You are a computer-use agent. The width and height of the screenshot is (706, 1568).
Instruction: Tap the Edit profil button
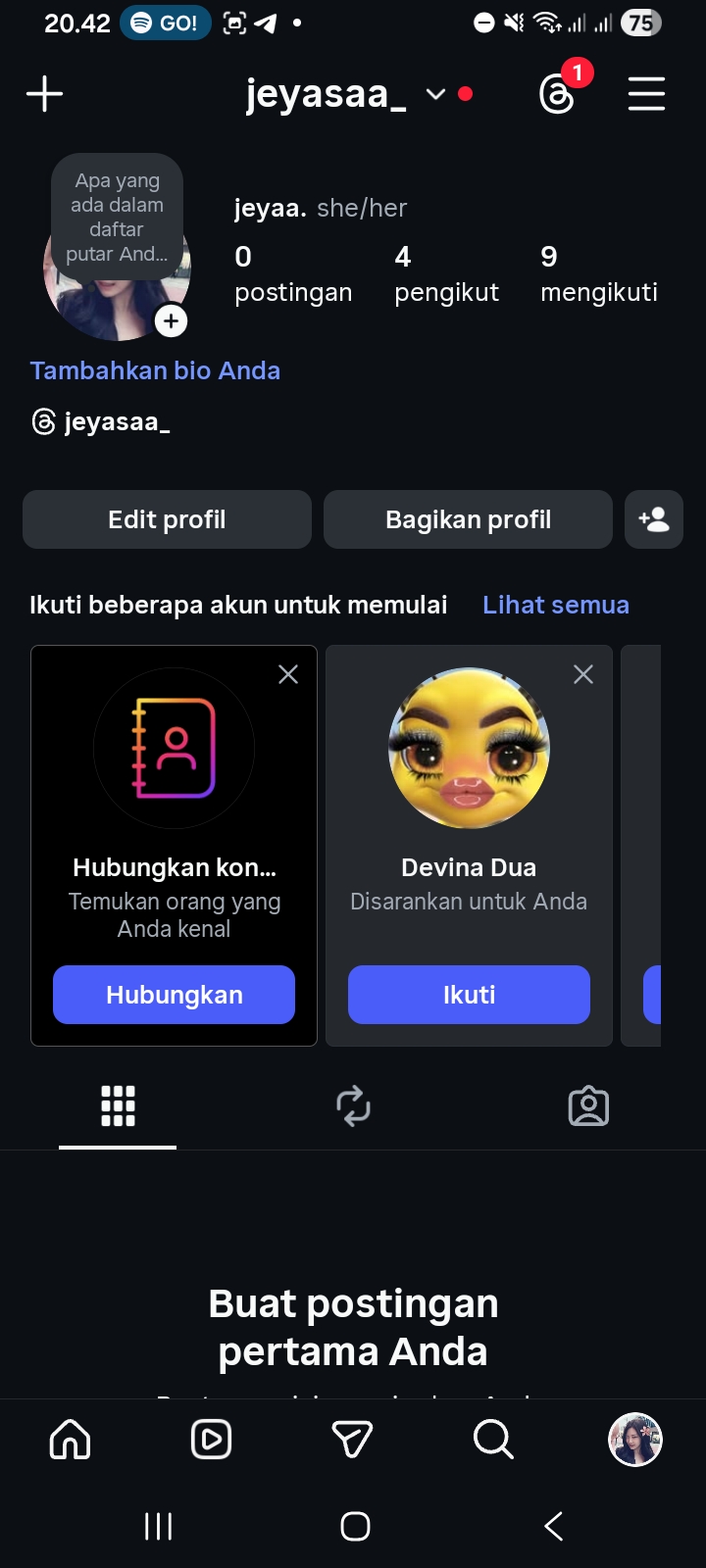(x=167, y=519)
